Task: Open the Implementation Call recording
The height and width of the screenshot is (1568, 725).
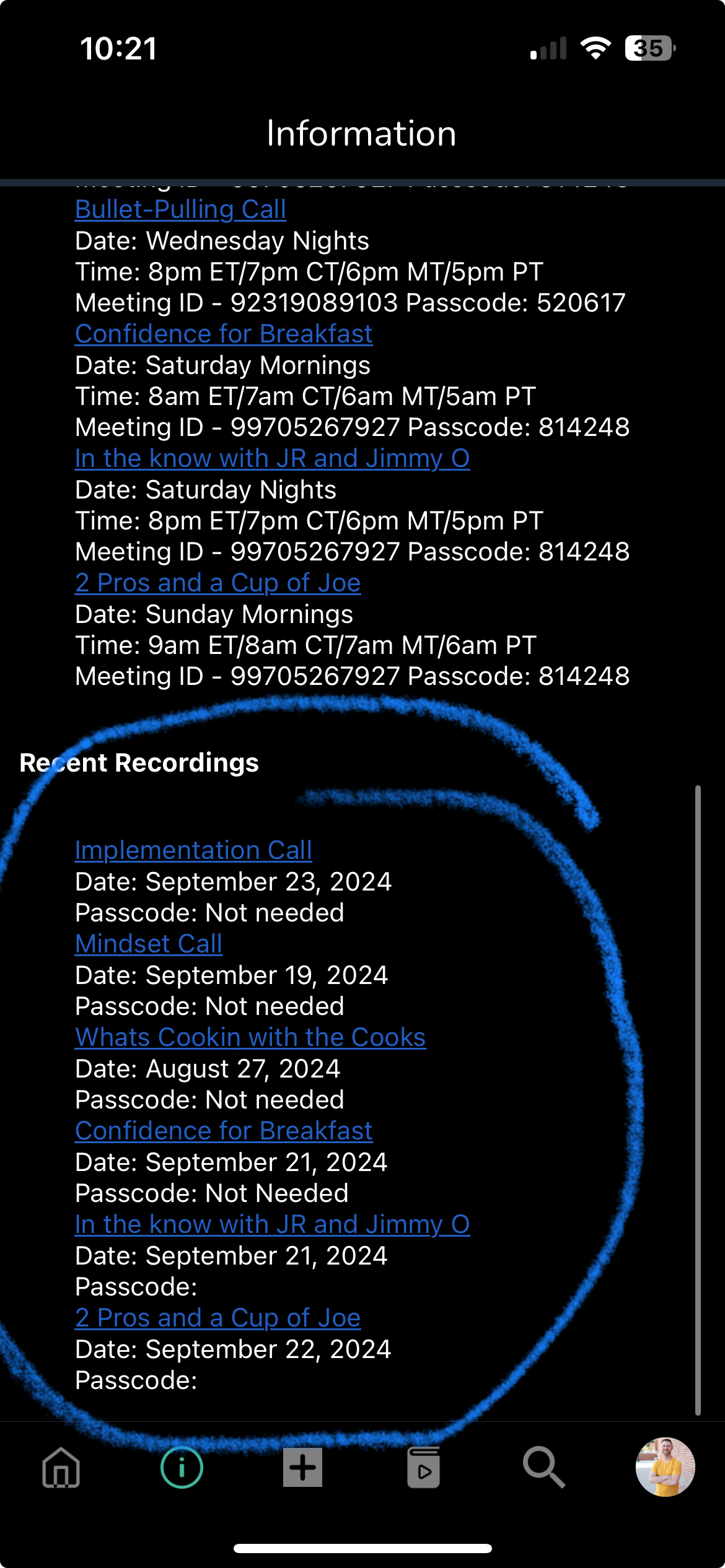Action: [193, 850]
